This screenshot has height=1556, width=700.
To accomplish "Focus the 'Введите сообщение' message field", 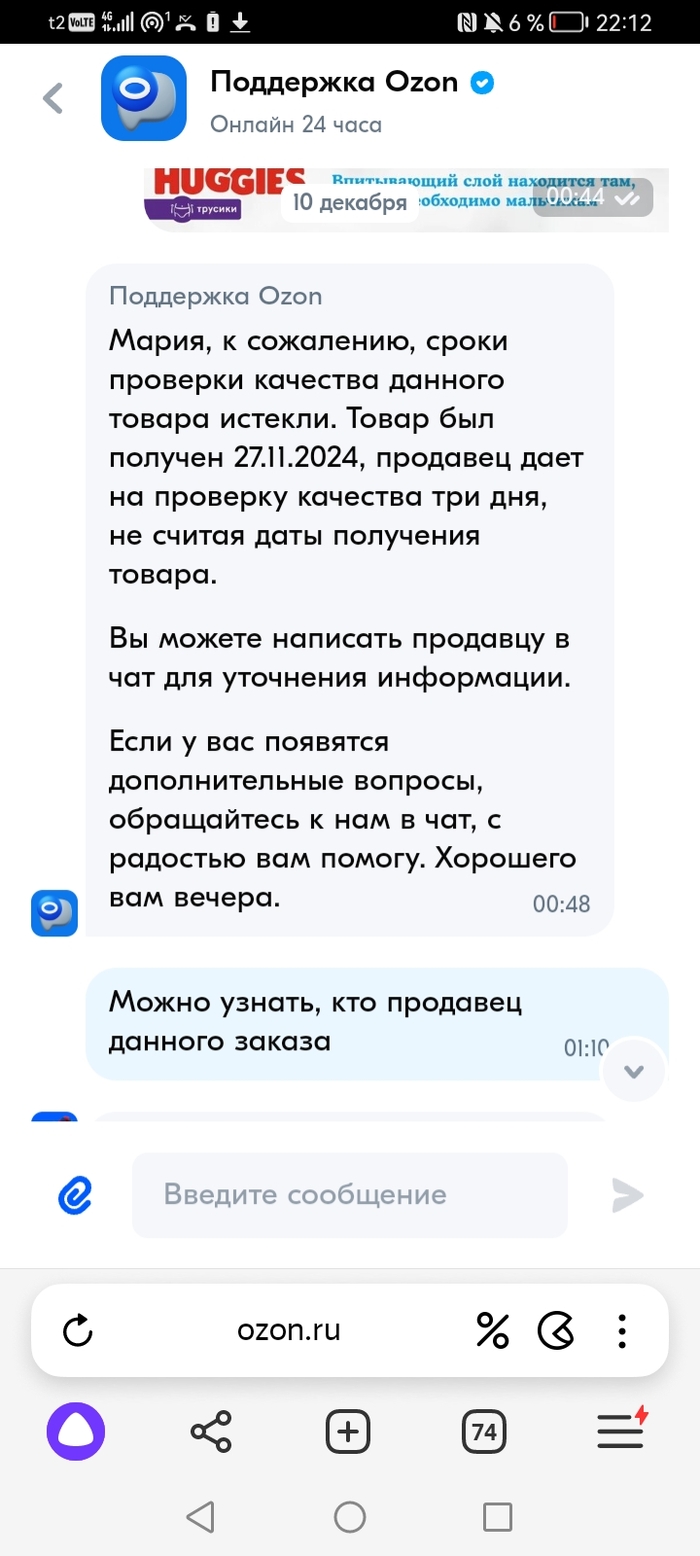I will [350, 1195].
